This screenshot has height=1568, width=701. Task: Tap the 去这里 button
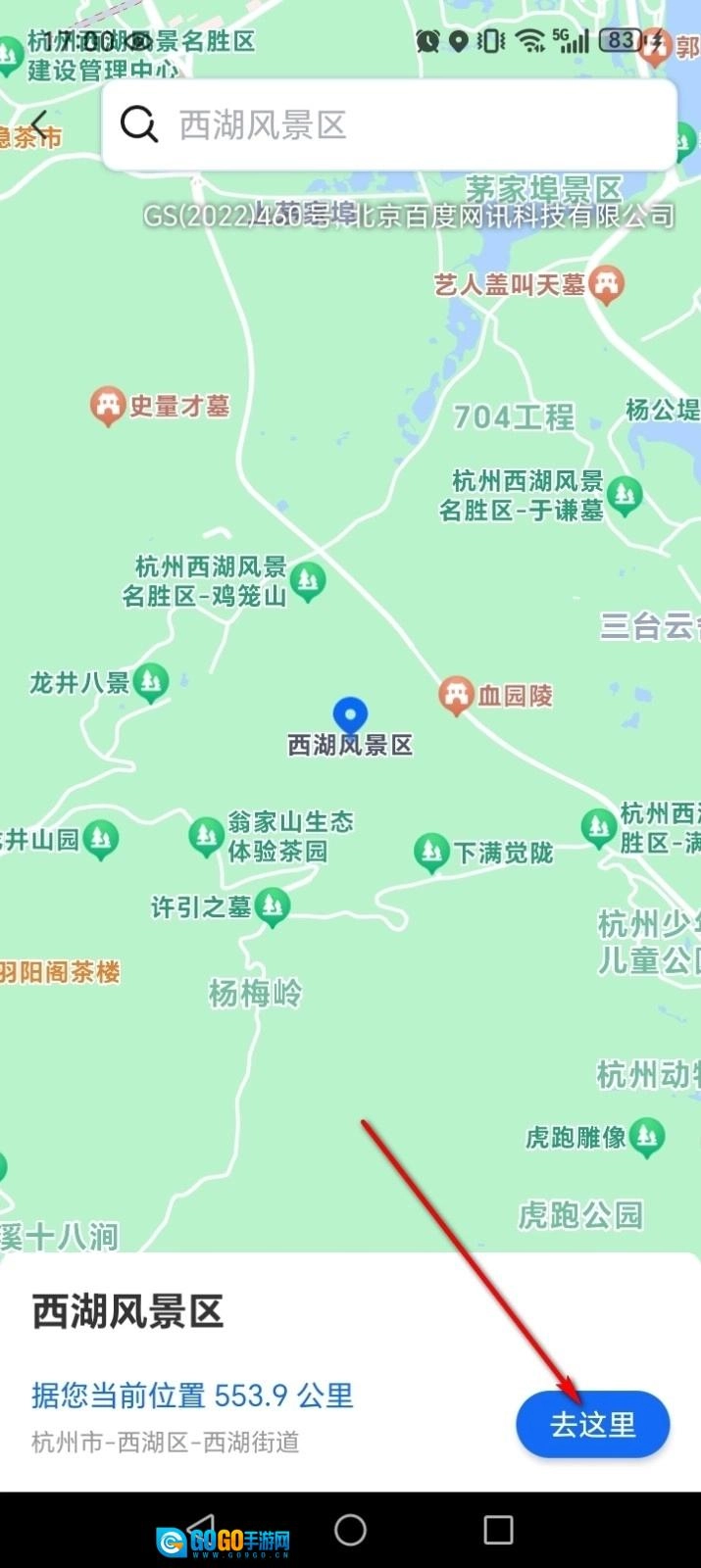[592, 1424]
